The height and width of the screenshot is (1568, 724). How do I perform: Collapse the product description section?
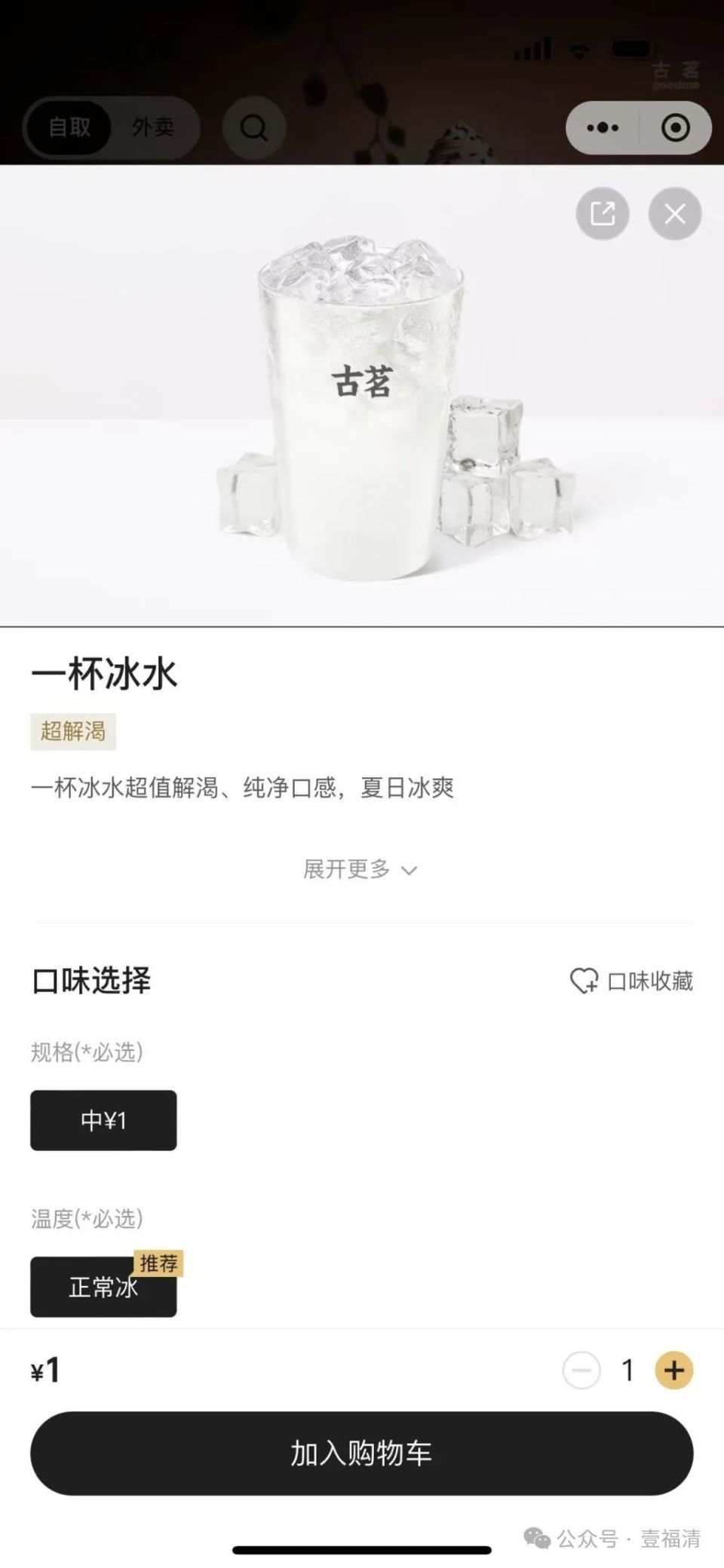(362, 870)
